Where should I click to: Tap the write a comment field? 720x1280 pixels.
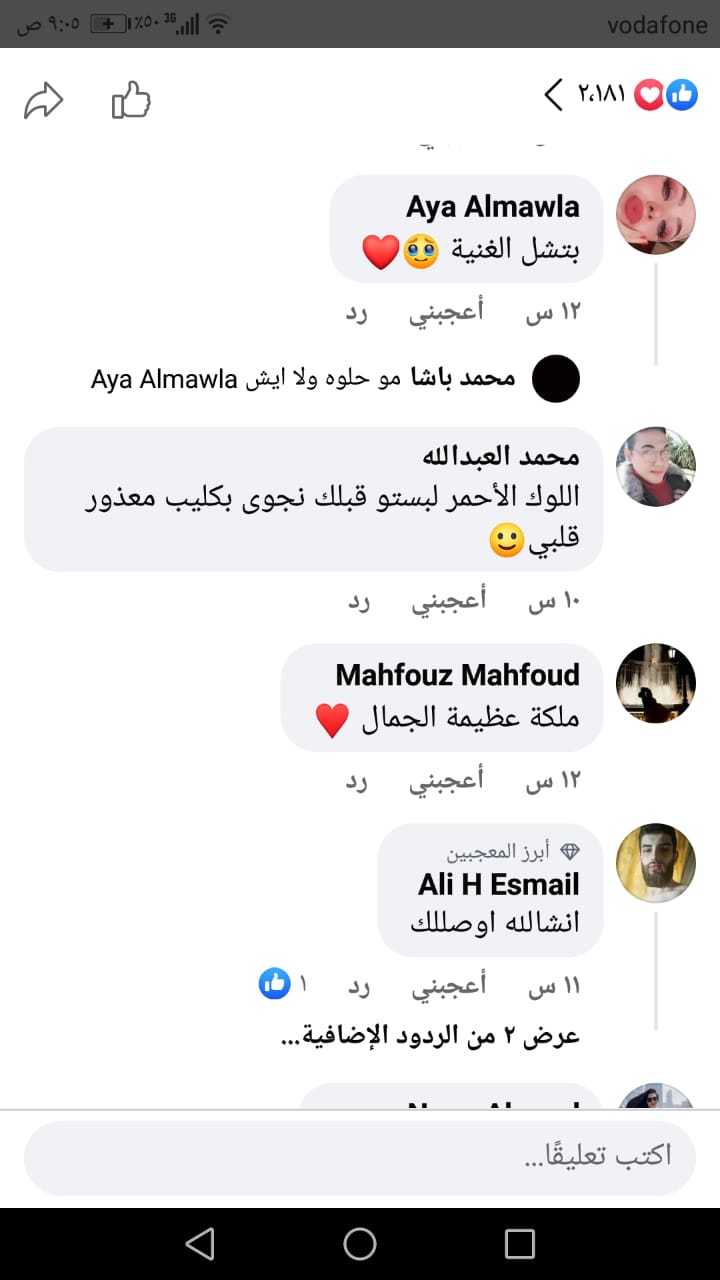pyautogui.click(x=360, y=1157)
